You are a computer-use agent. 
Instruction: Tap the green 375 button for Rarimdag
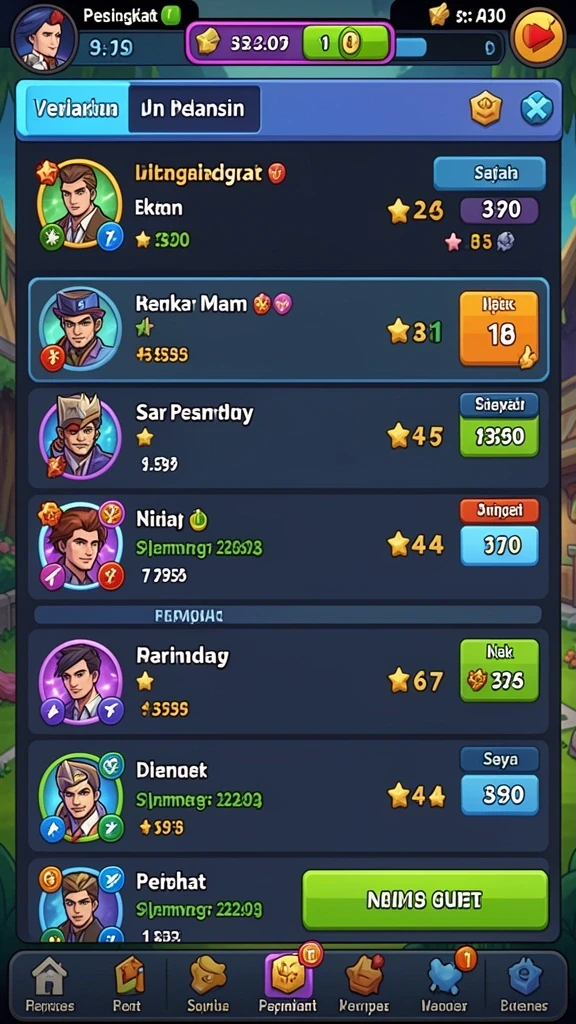tap(500, 670)
